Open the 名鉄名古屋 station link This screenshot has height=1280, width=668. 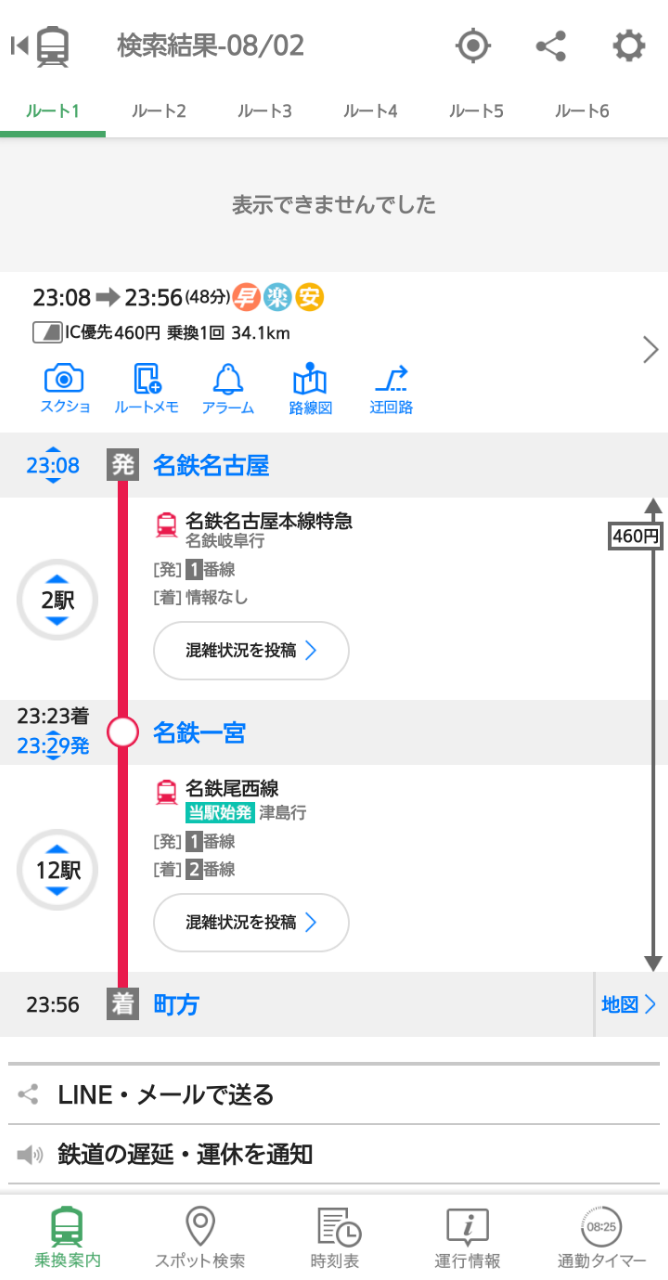click(211, 465)
